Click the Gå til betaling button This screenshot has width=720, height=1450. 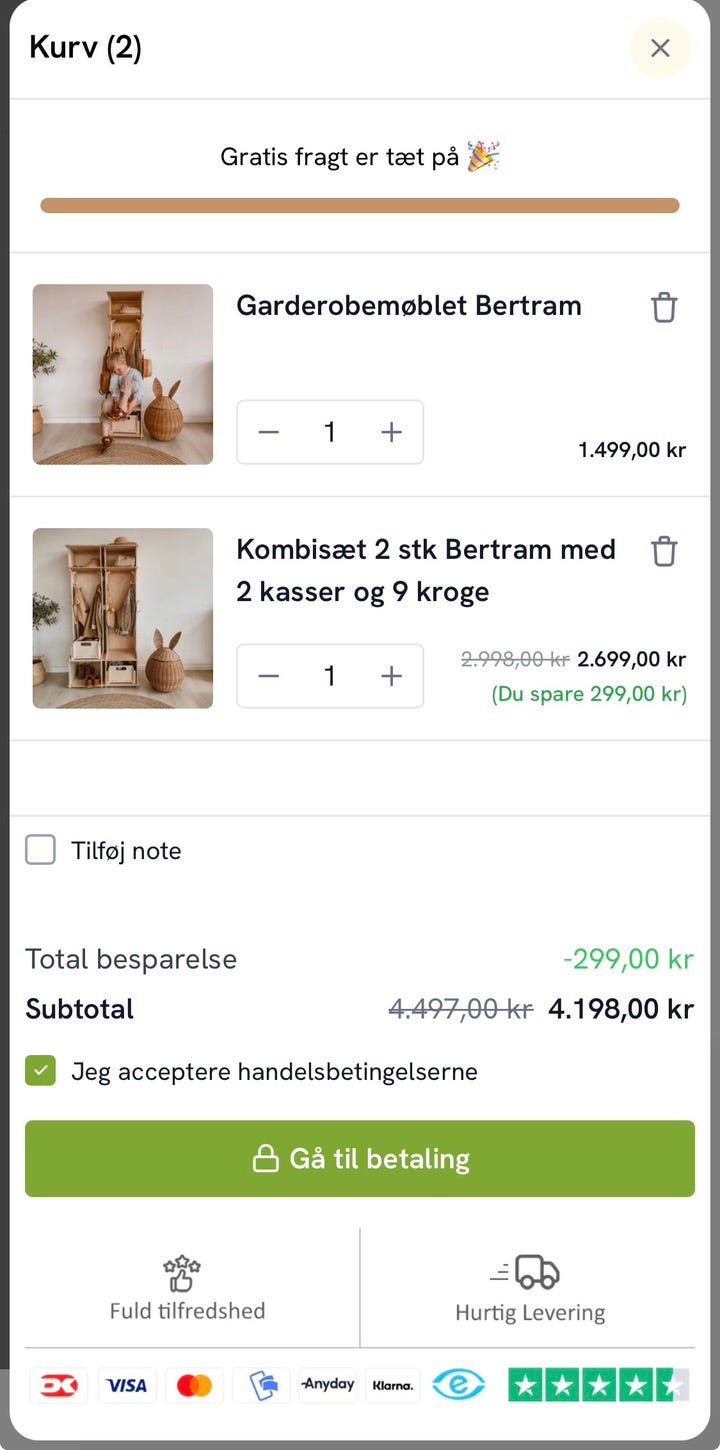pyautogui.click(x=360, y=1158)
